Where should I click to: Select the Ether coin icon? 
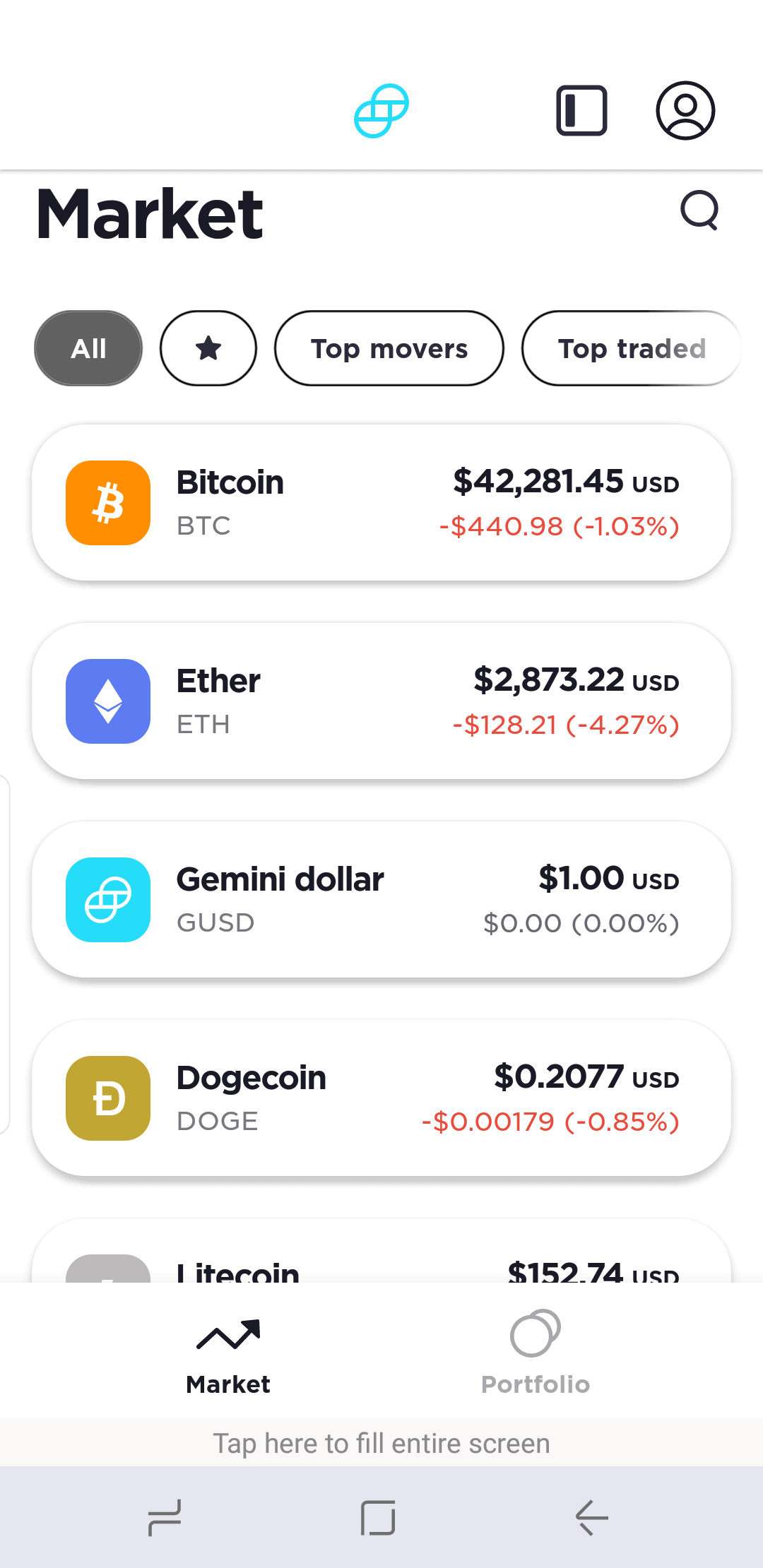pos(107,701)
